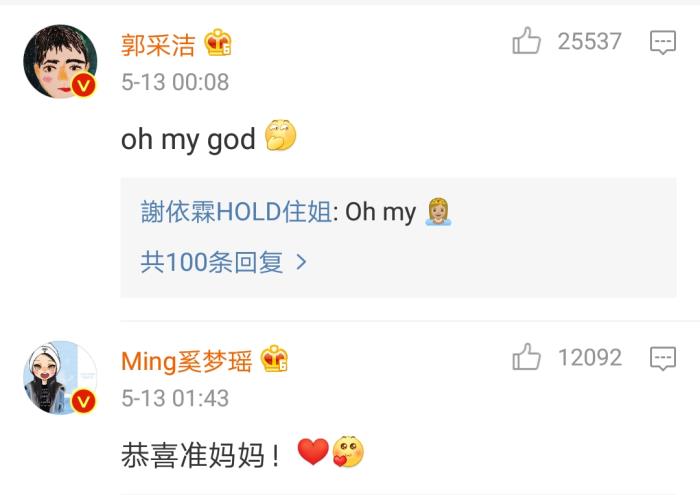Reply to Ming奚梦瑶's comment
This screenshot has width=700, height=495.
(663, 358)
